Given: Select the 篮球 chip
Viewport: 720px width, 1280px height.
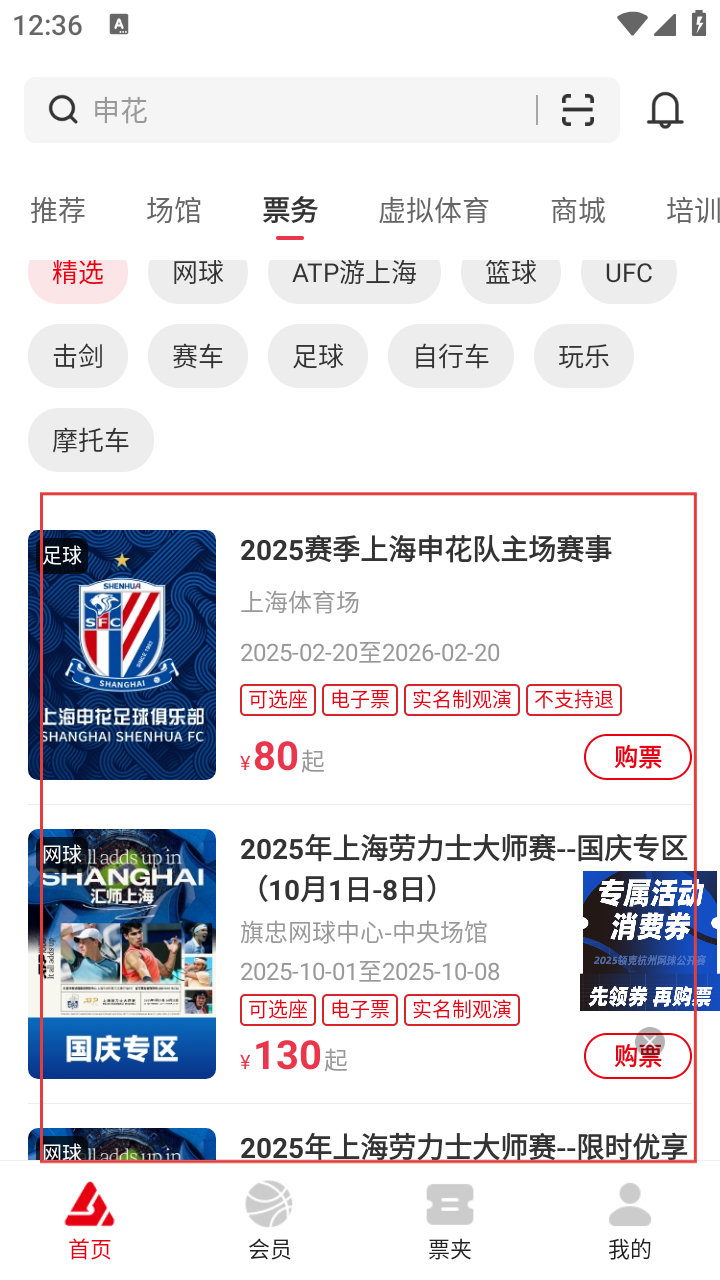Looking at the screenshot, I should point(511,273).
